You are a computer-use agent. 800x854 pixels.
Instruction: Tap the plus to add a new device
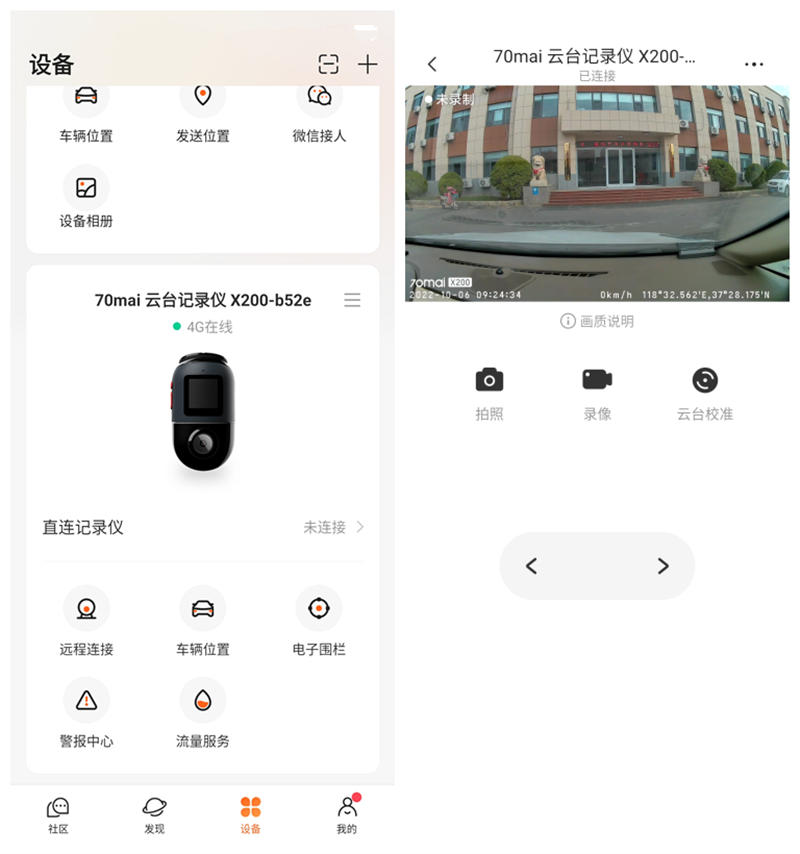pos(368,64)
